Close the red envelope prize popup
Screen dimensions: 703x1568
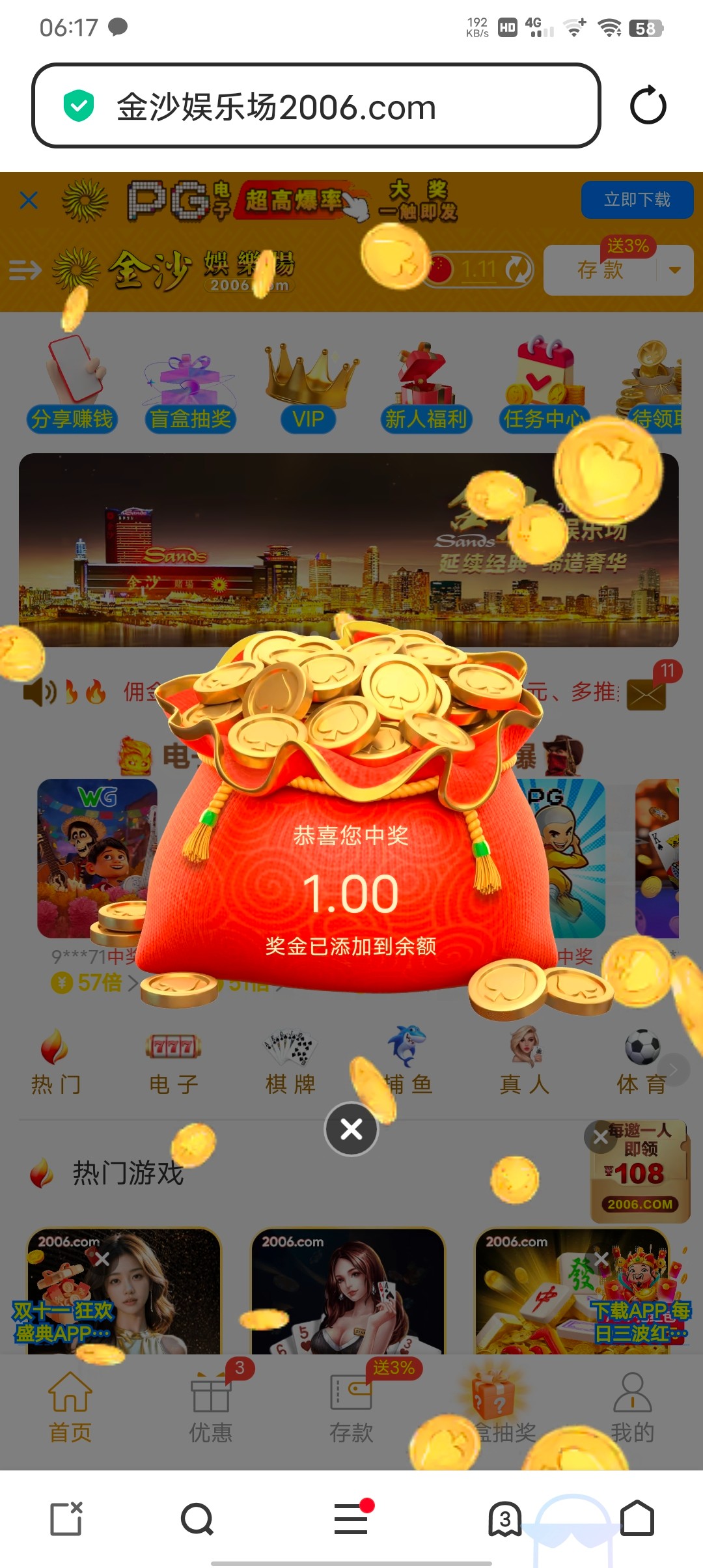[351, 1129]
